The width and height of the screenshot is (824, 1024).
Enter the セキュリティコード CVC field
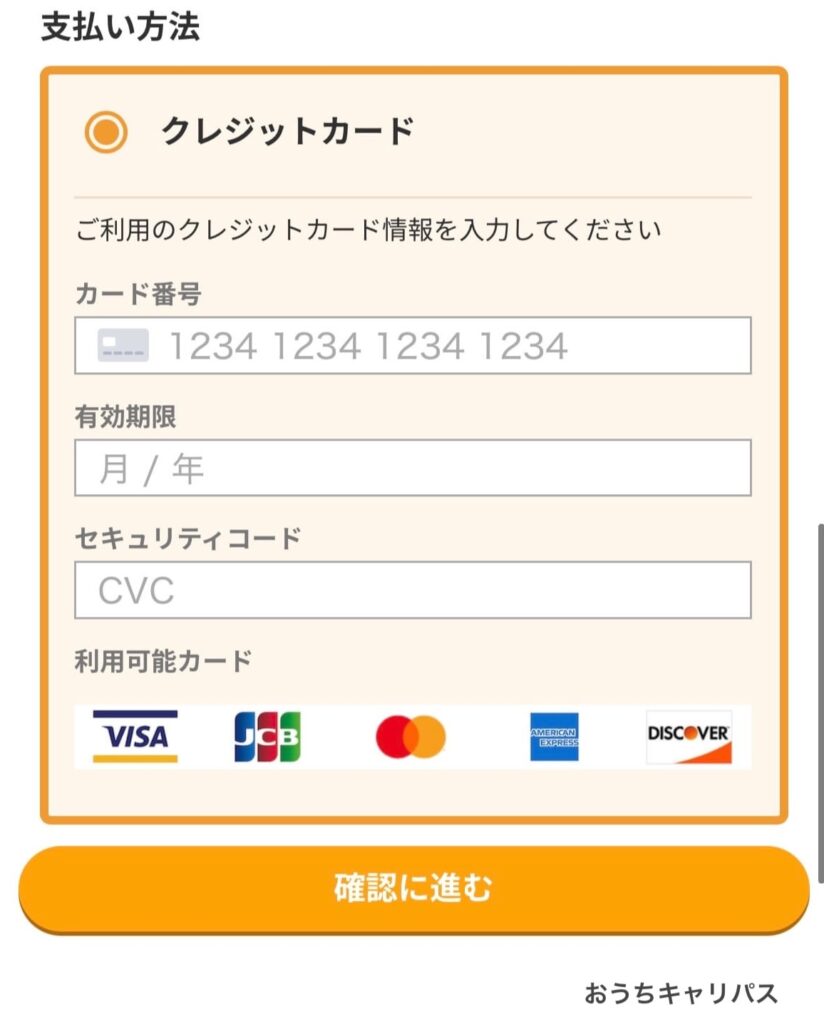pos(412,590)
